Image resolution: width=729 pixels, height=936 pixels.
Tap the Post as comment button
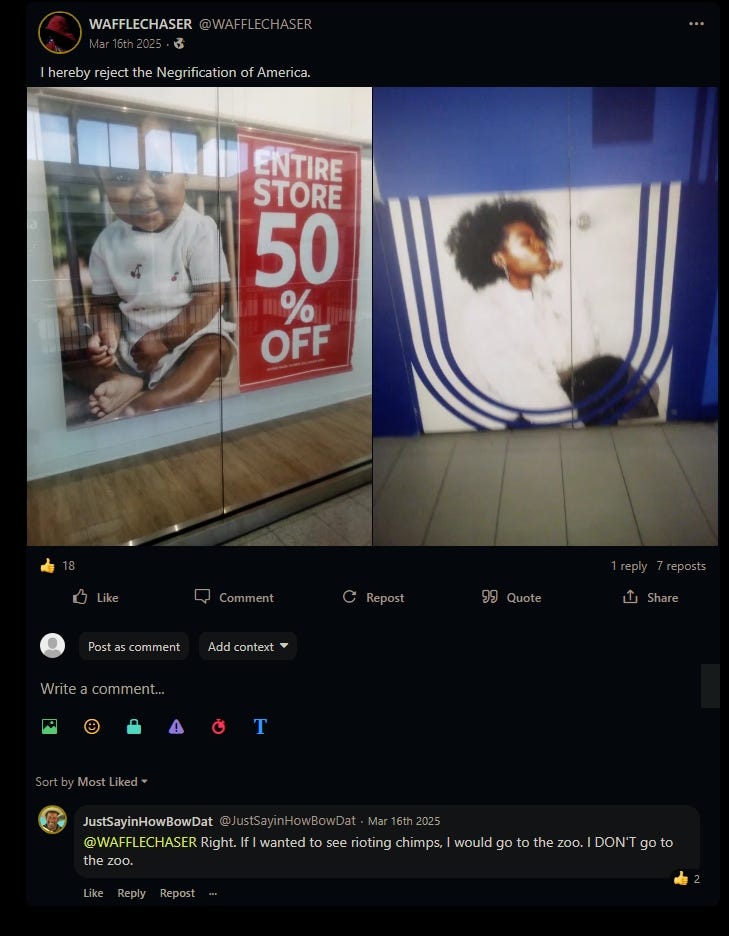pos(134,647)
